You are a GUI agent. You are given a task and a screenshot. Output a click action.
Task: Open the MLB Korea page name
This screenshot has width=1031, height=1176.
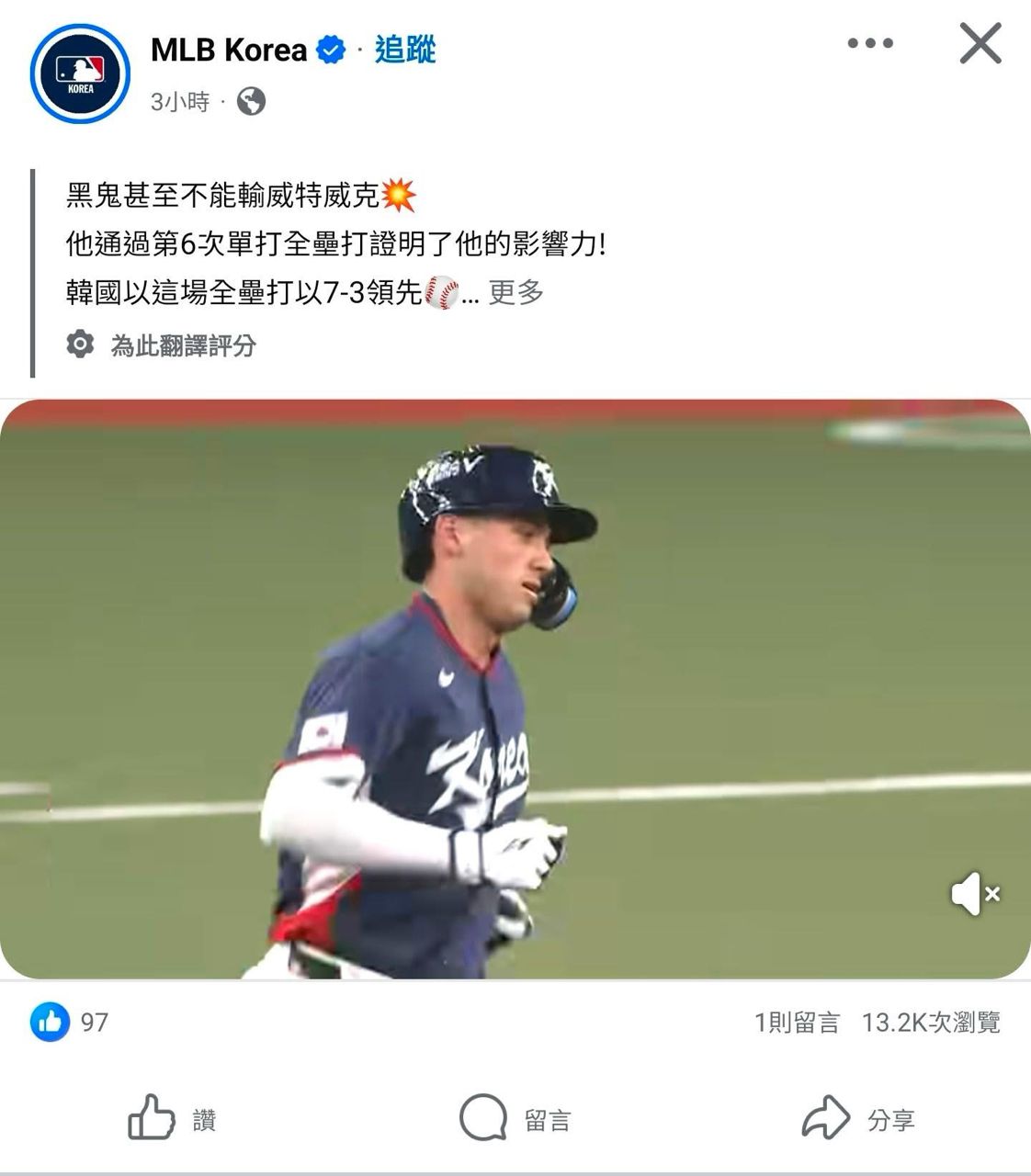point(228,50)
